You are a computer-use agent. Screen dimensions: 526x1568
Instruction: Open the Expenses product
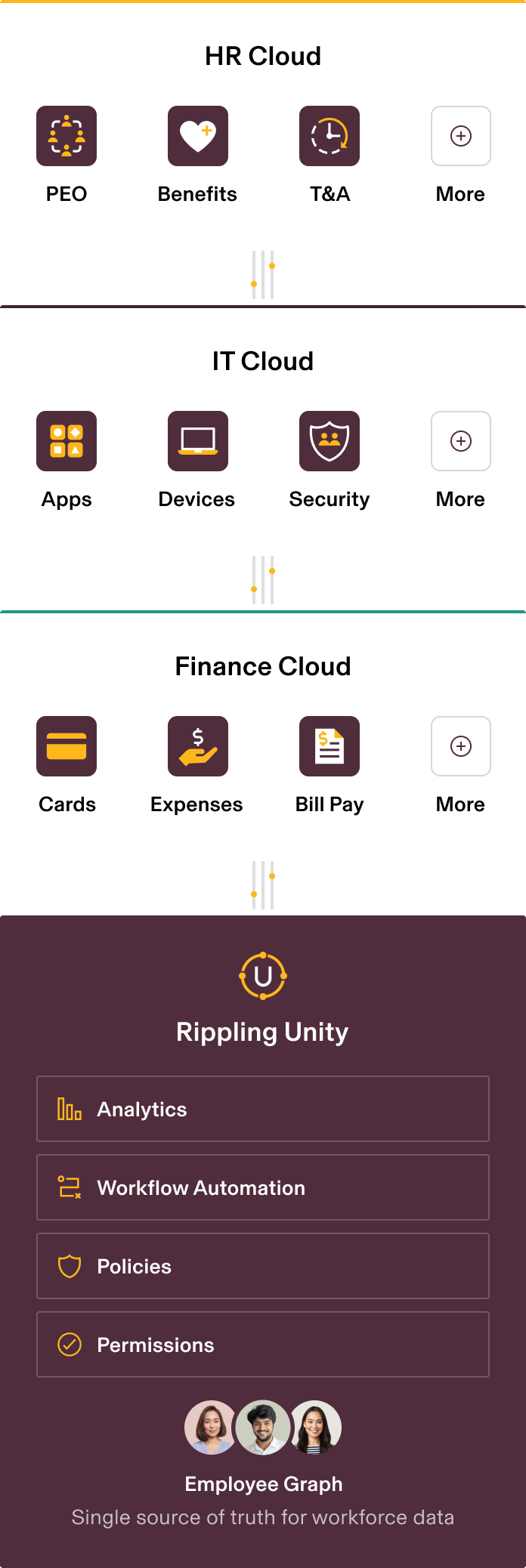pos(198,747)
